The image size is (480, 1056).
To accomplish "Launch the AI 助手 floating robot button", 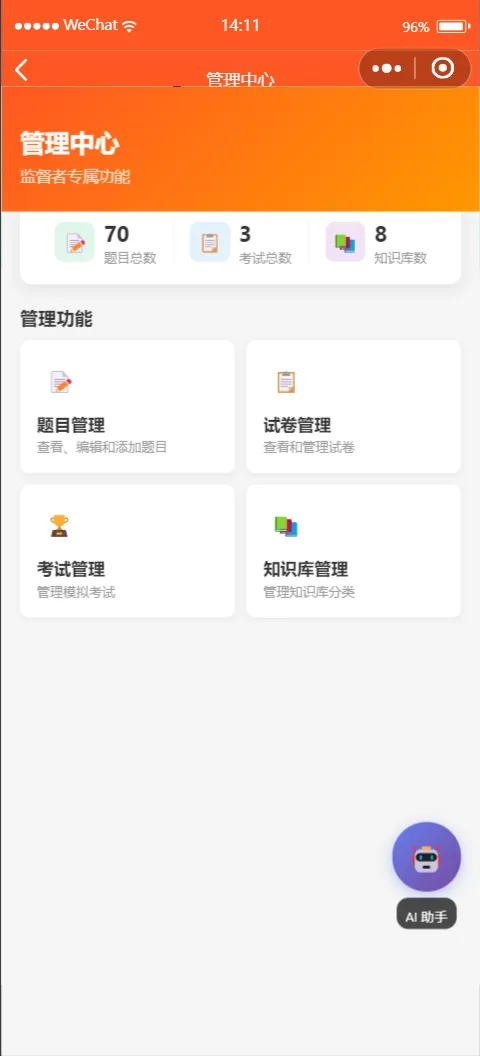I will [x=427, y=857].
